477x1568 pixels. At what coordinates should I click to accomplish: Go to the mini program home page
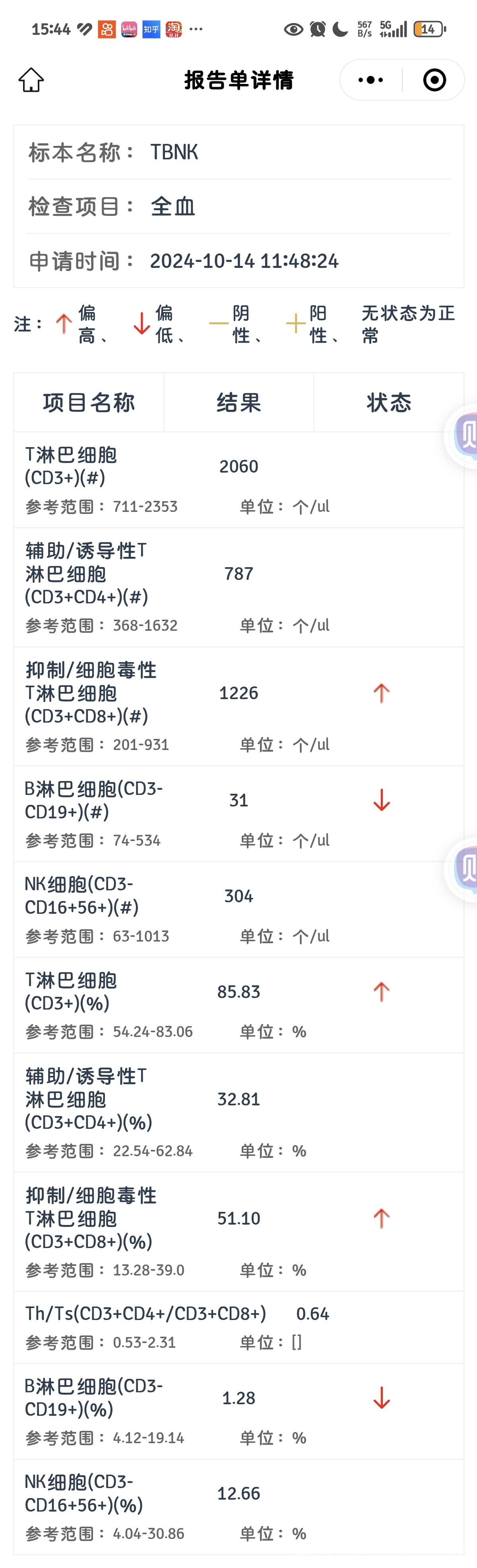coord(31,80)
